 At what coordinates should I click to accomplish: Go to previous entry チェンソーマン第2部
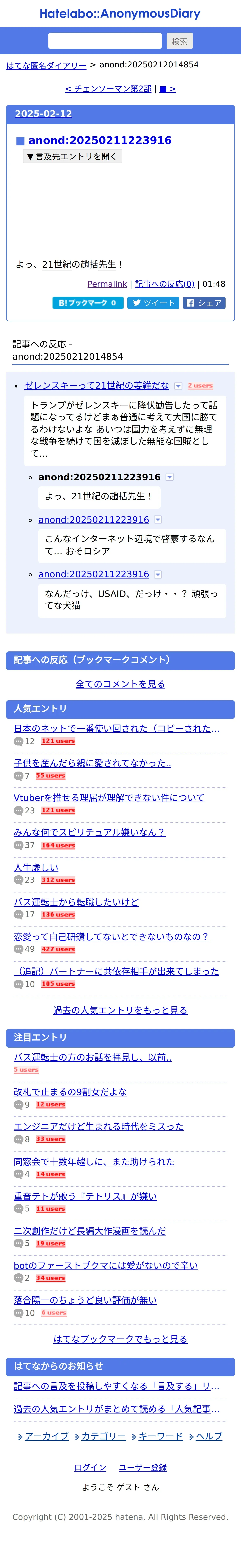tap(108, 89)
